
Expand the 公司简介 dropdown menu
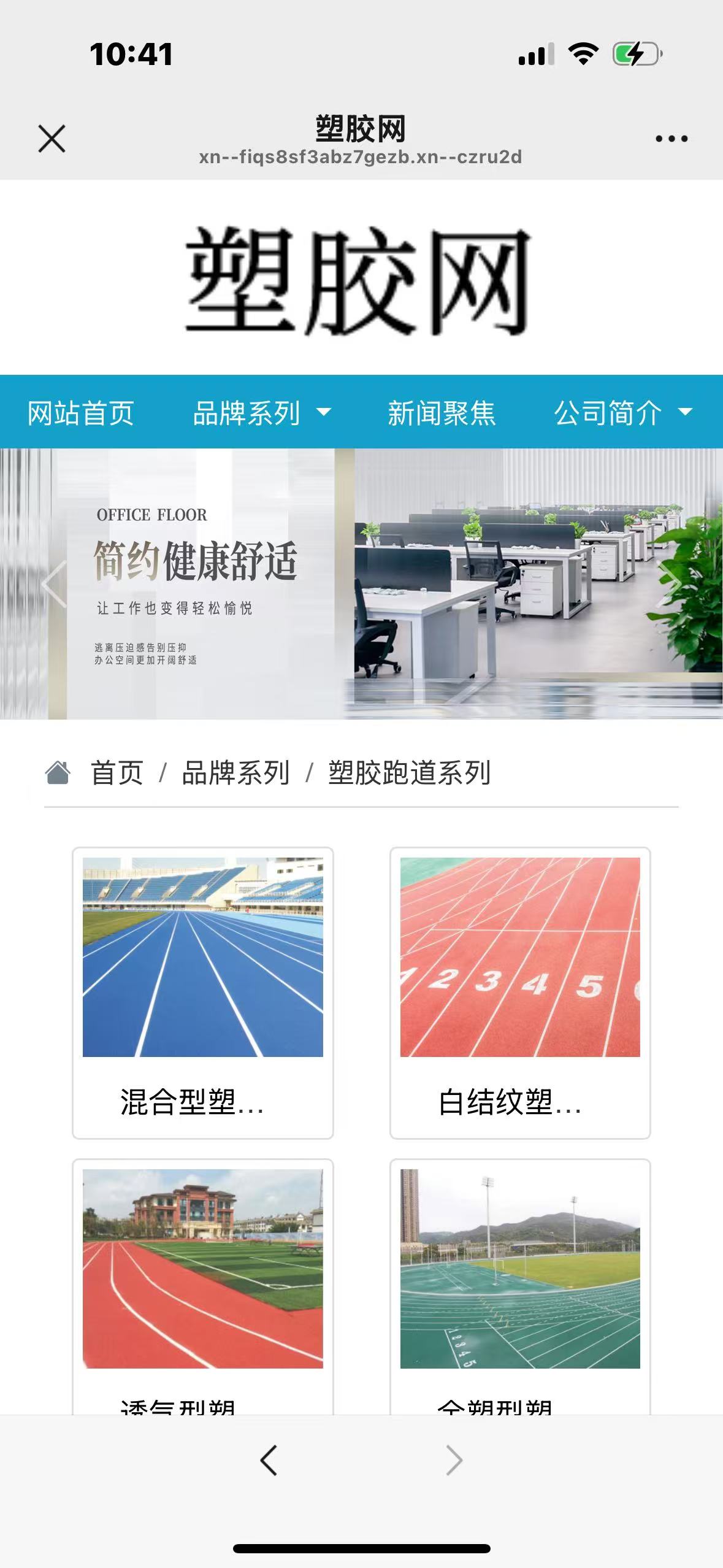point(622,413)
